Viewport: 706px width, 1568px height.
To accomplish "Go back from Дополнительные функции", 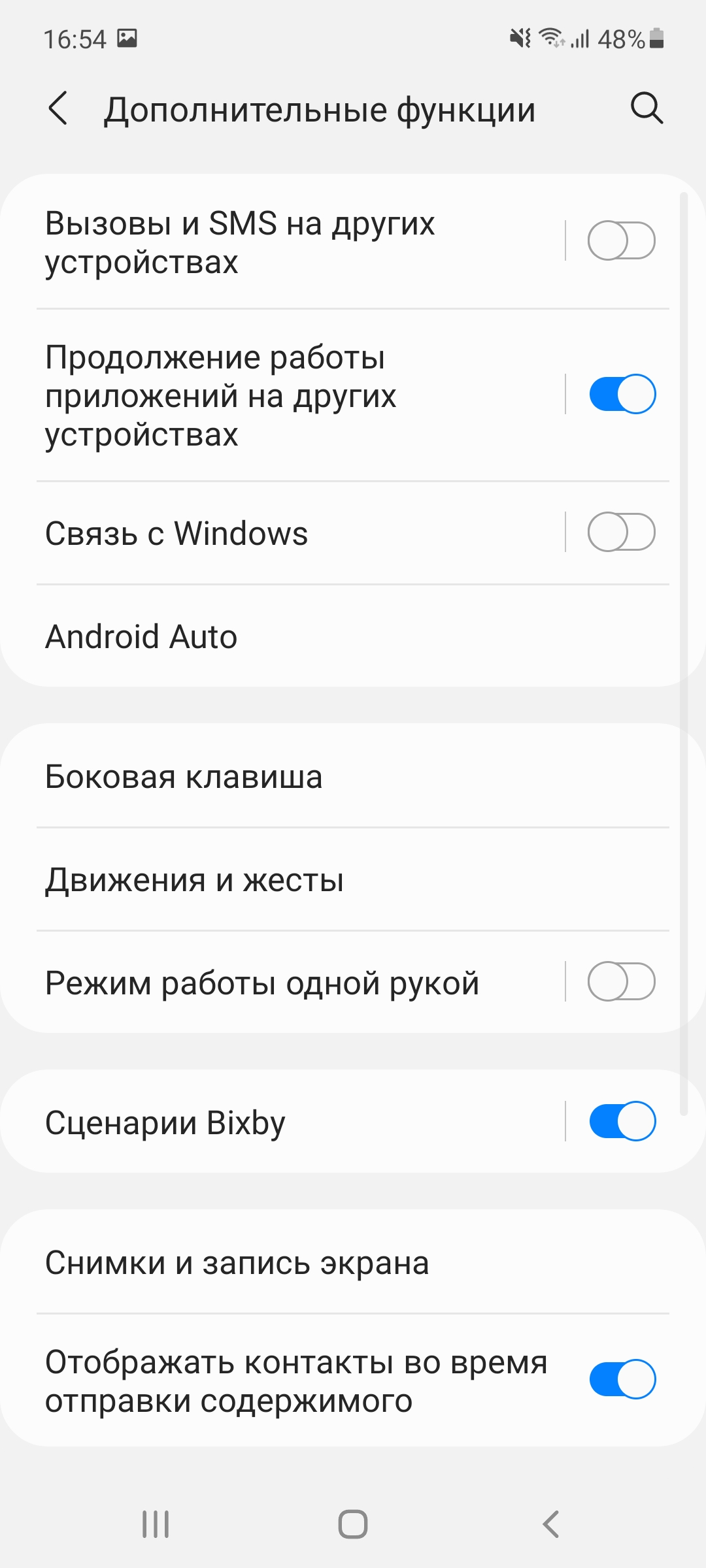I will pyautogui.click(x=58, y=108).
